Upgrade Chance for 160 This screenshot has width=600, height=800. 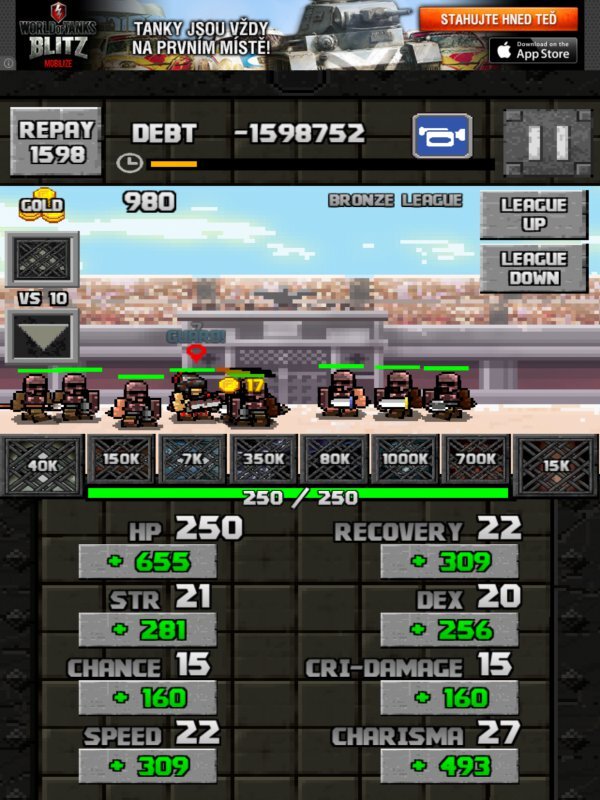(147, 698)
